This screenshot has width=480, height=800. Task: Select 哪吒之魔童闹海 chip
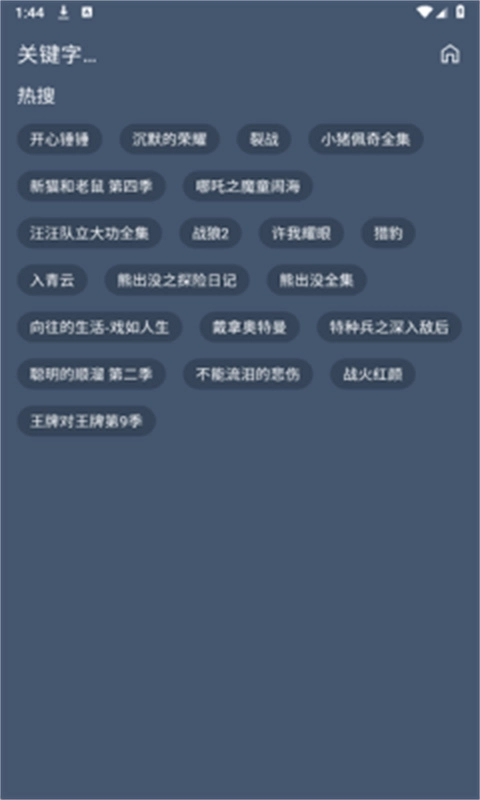click(x=248, y=186)
